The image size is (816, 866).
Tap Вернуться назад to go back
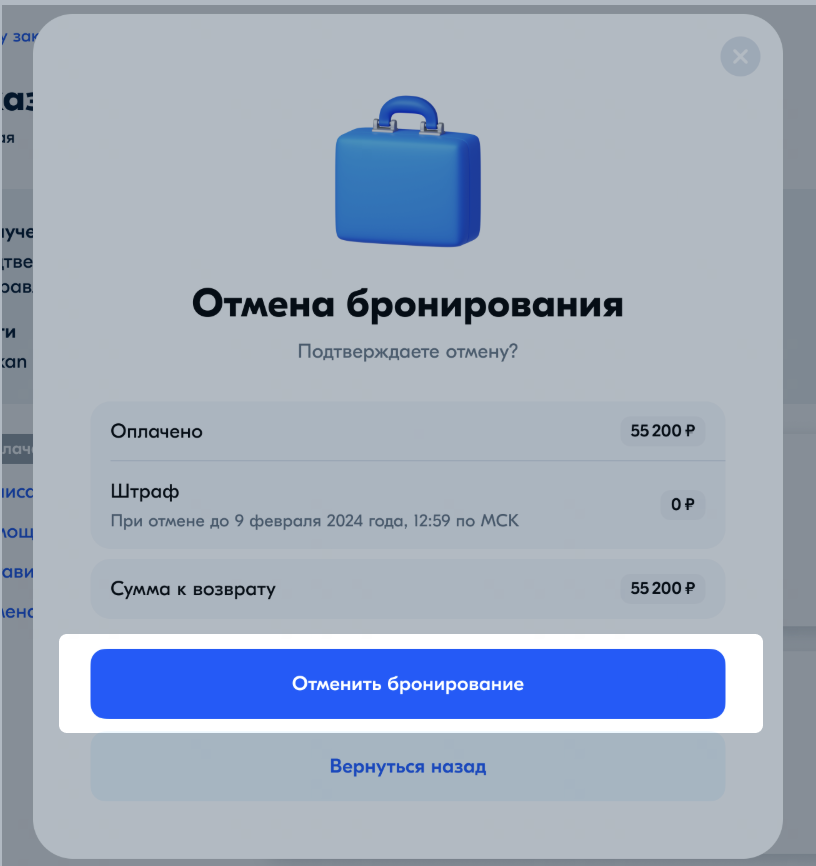pos(407,767)
